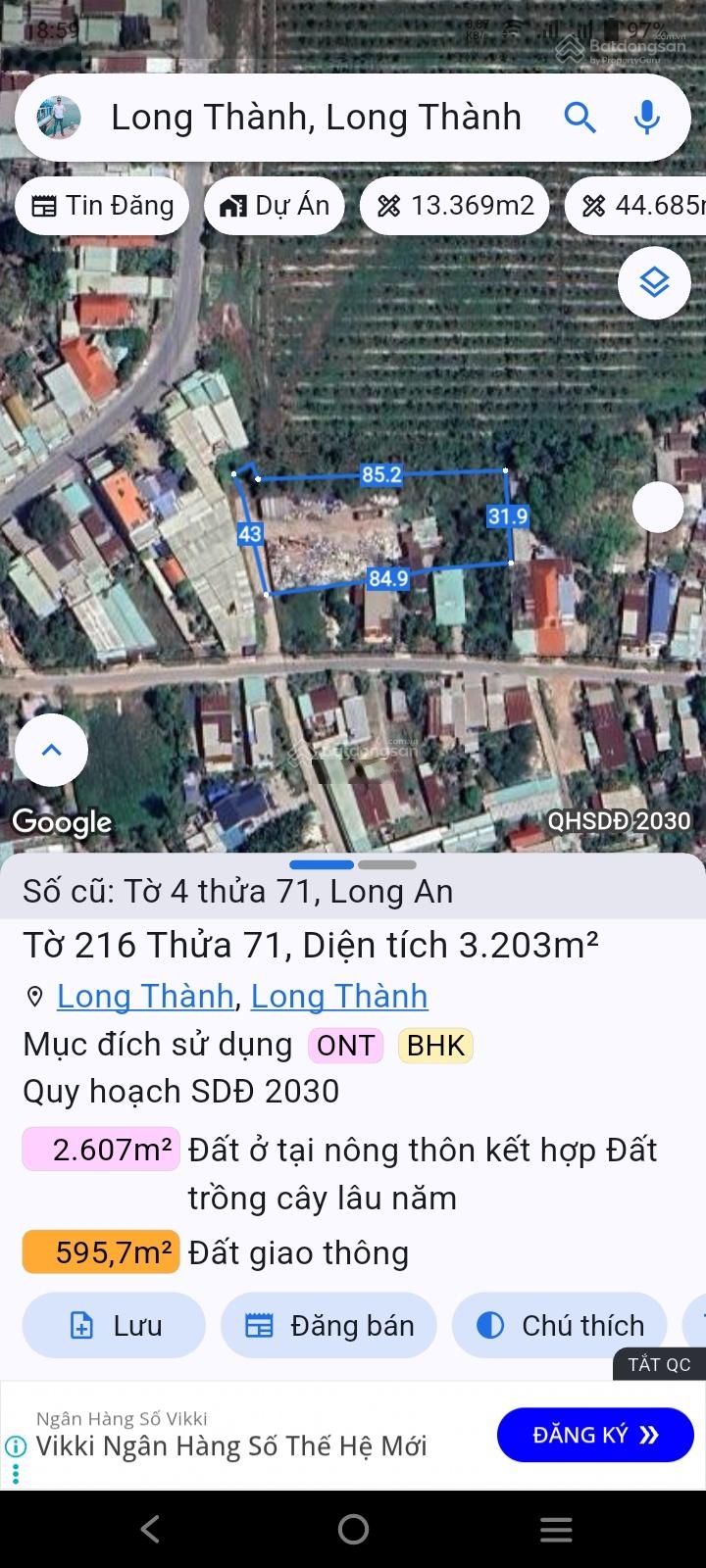Go back using the system back button
This screenshot has height=1568, width=706.
[150, 1529]
